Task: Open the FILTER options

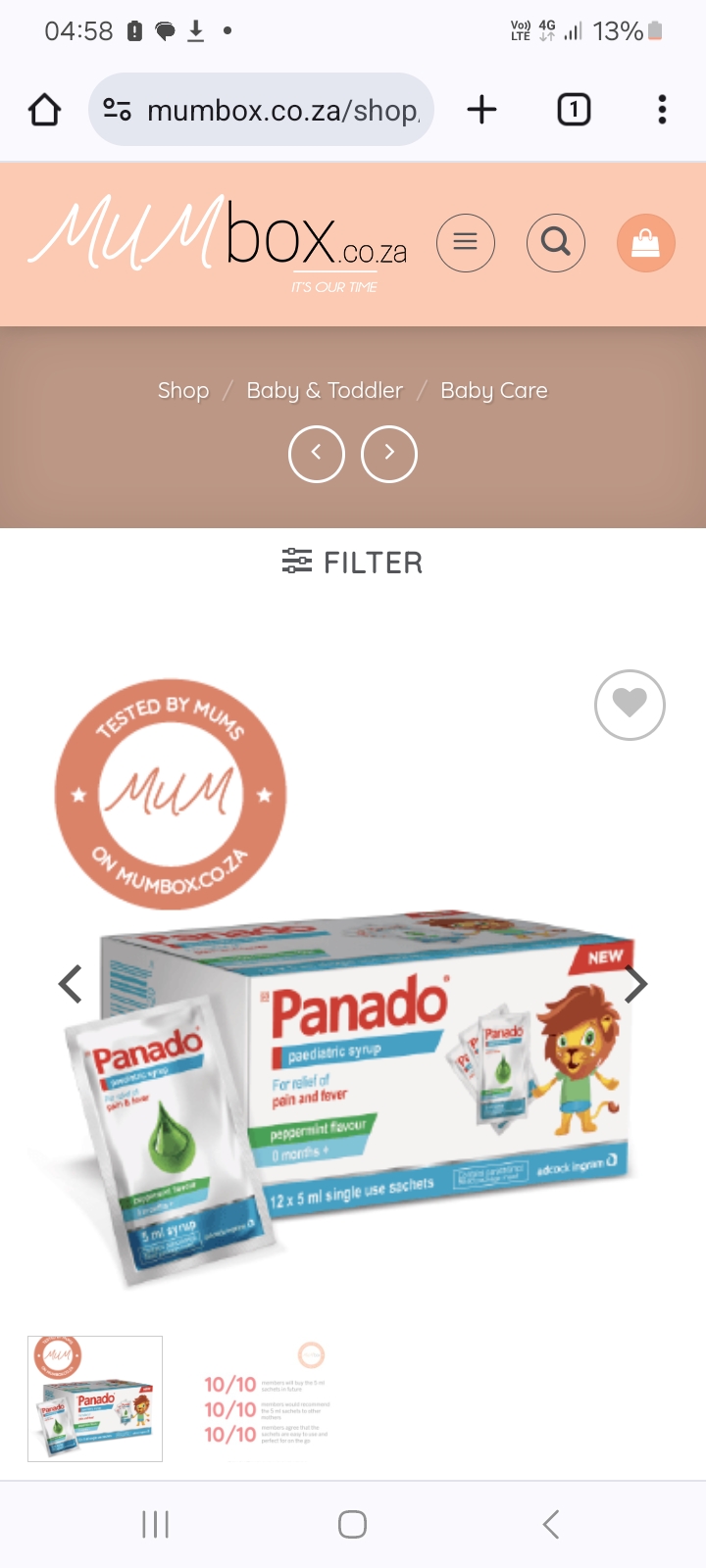Action: click(x=352, y=563)
